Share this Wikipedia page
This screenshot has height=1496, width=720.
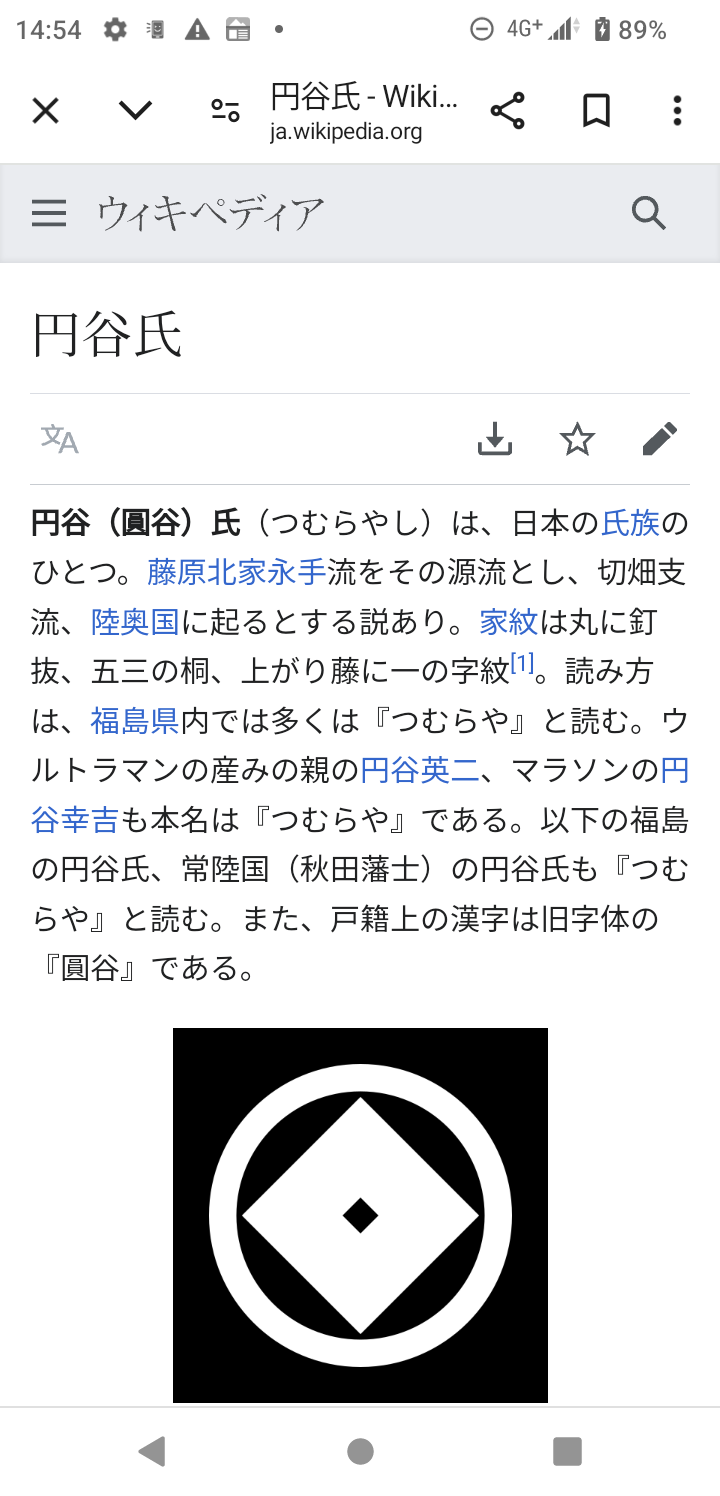coord(508,111)
